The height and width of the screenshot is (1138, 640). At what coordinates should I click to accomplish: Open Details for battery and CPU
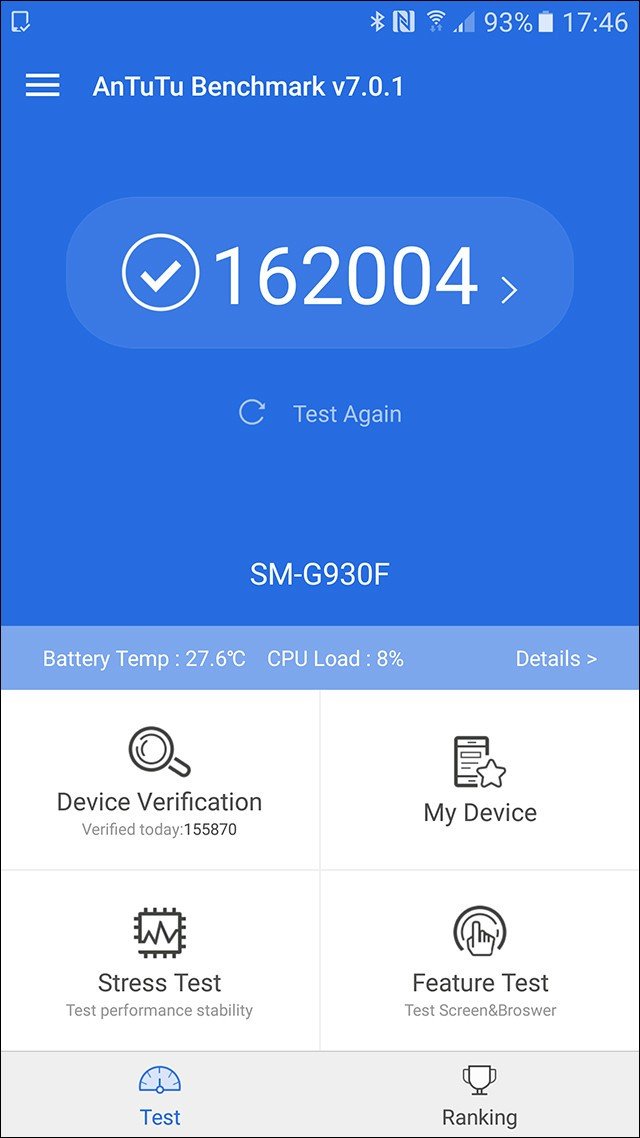point(556,658)
